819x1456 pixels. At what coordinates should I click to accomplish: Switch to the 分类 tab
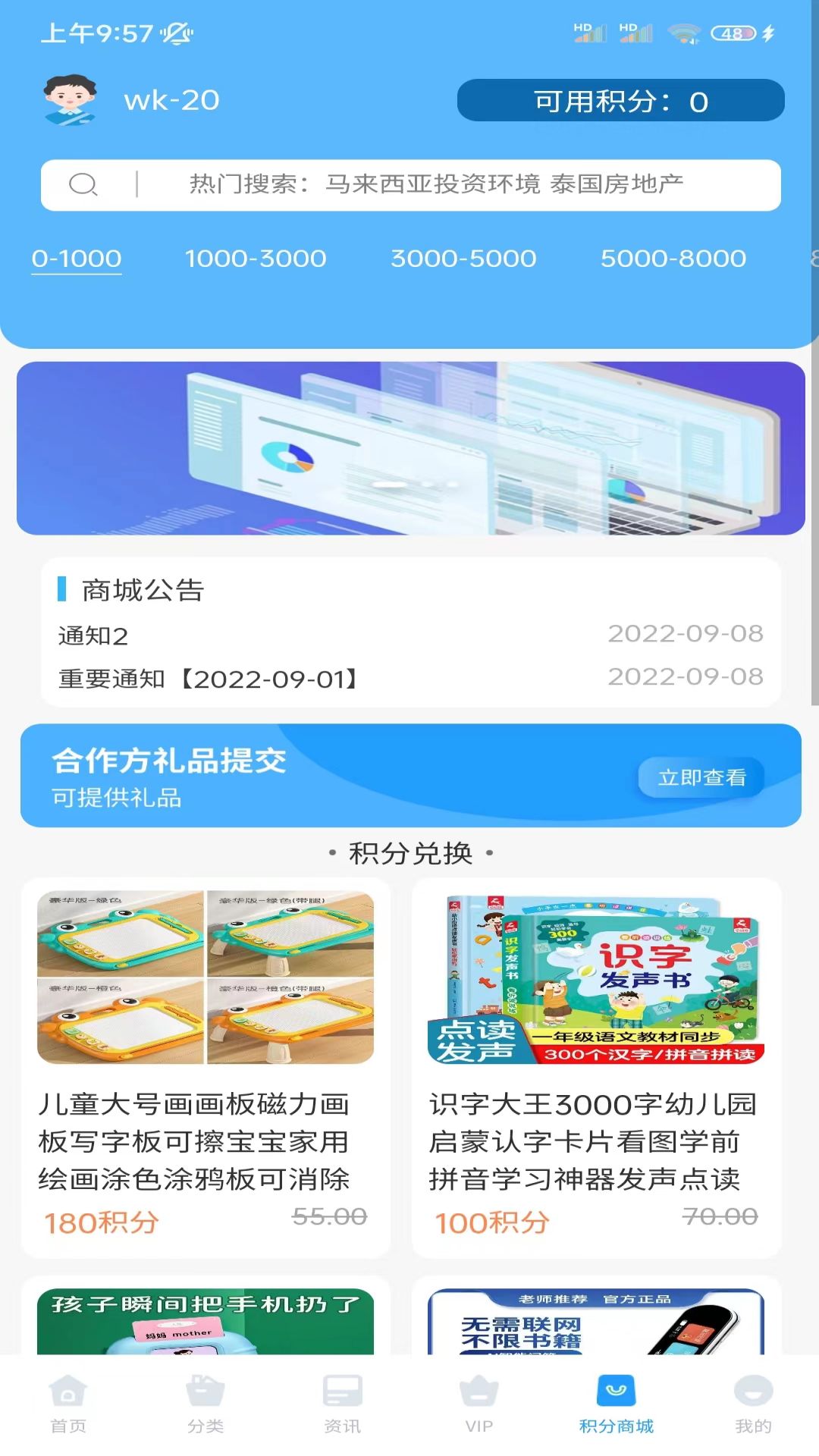(x=206, y=1404)
